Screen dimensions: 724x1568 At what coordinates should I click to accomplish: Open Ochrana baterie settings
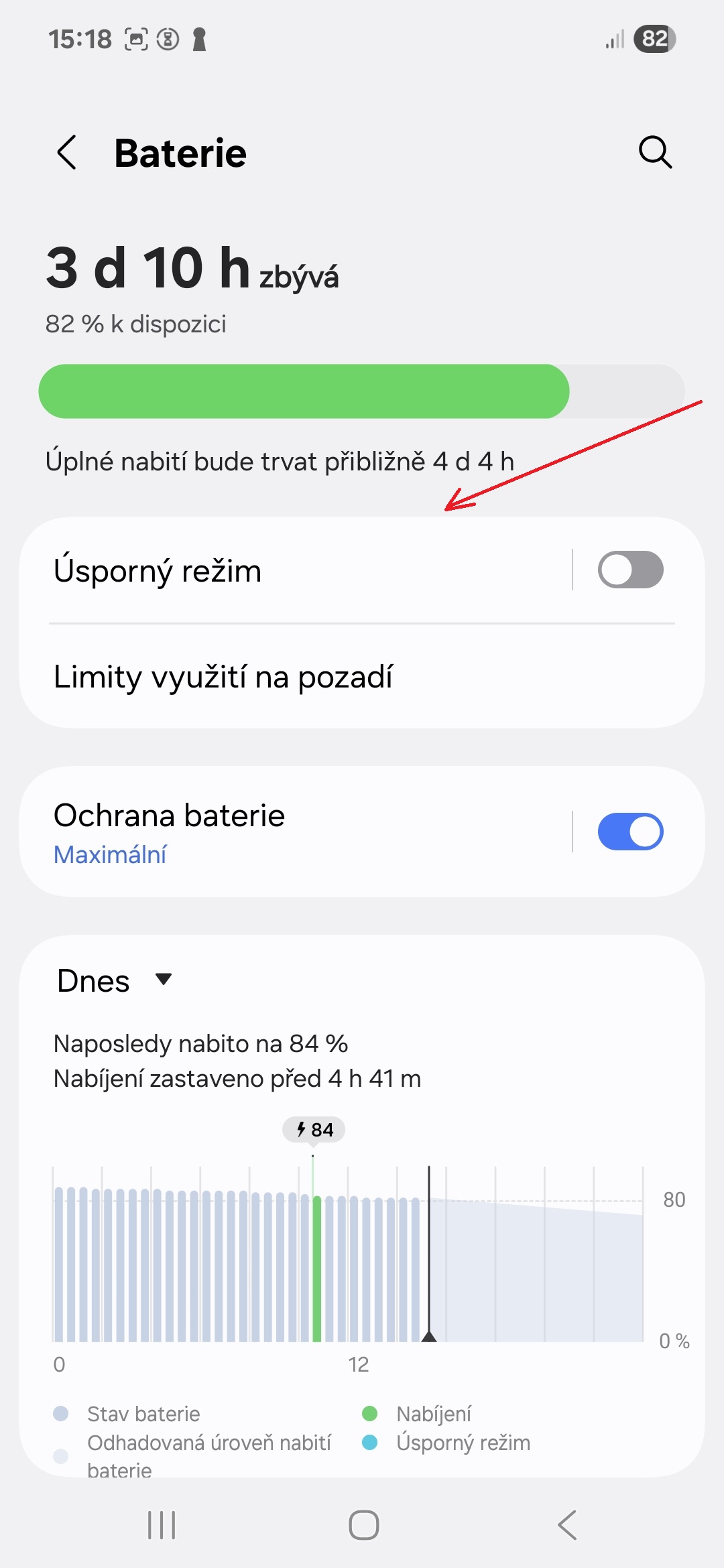tap(295, 832)
